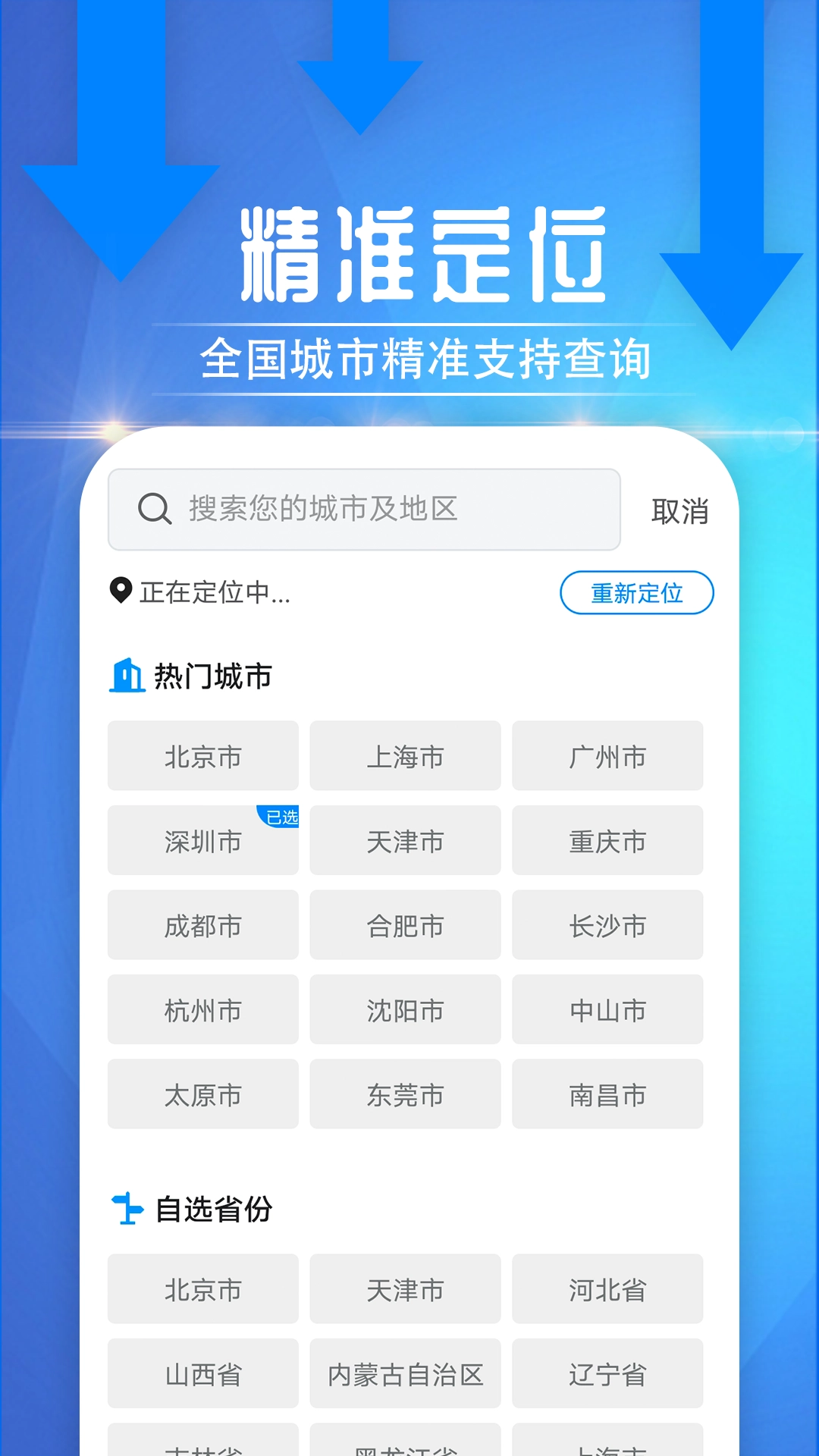Select 南昌市 from hot cities
Screen dimensions: 819x1456
607,1095
